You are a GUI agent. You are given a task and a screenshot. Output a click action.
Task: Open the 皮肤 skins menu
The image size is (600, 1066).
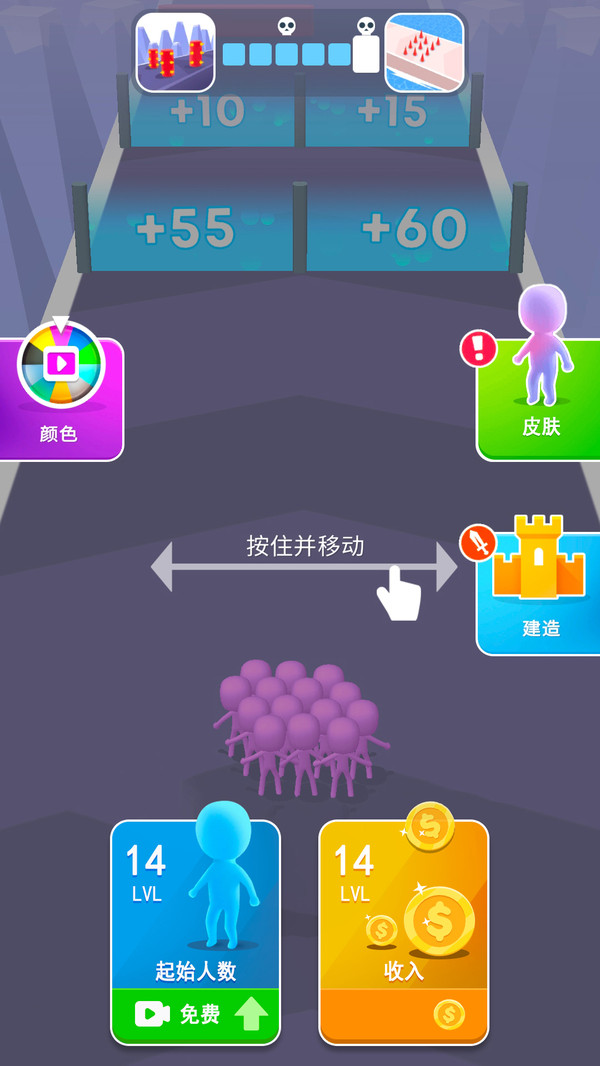pos(540,395)
